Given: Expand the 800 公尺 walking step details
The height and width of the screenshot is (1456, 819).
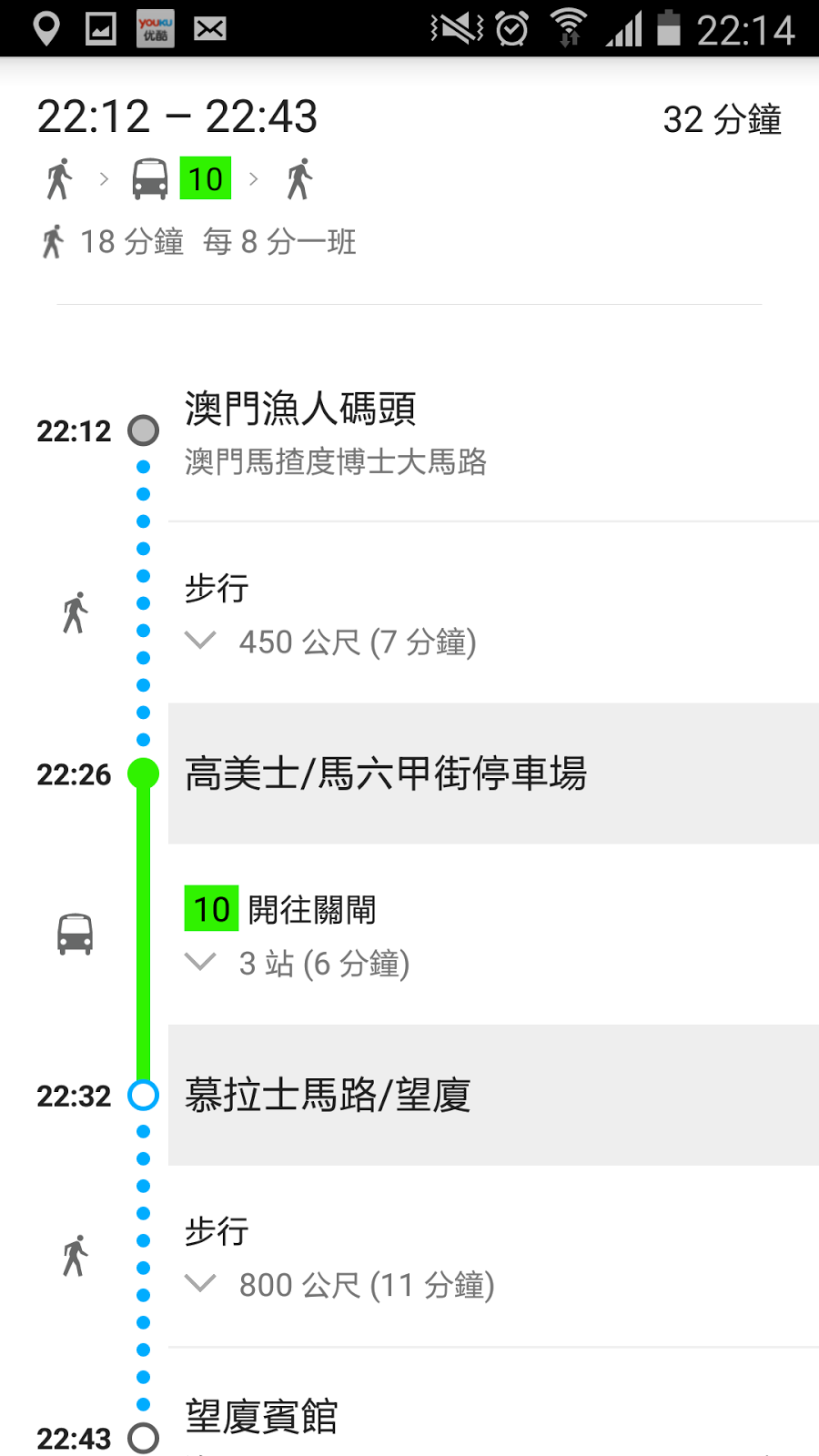Looking at the screenshot, I should pos(199,1283).
